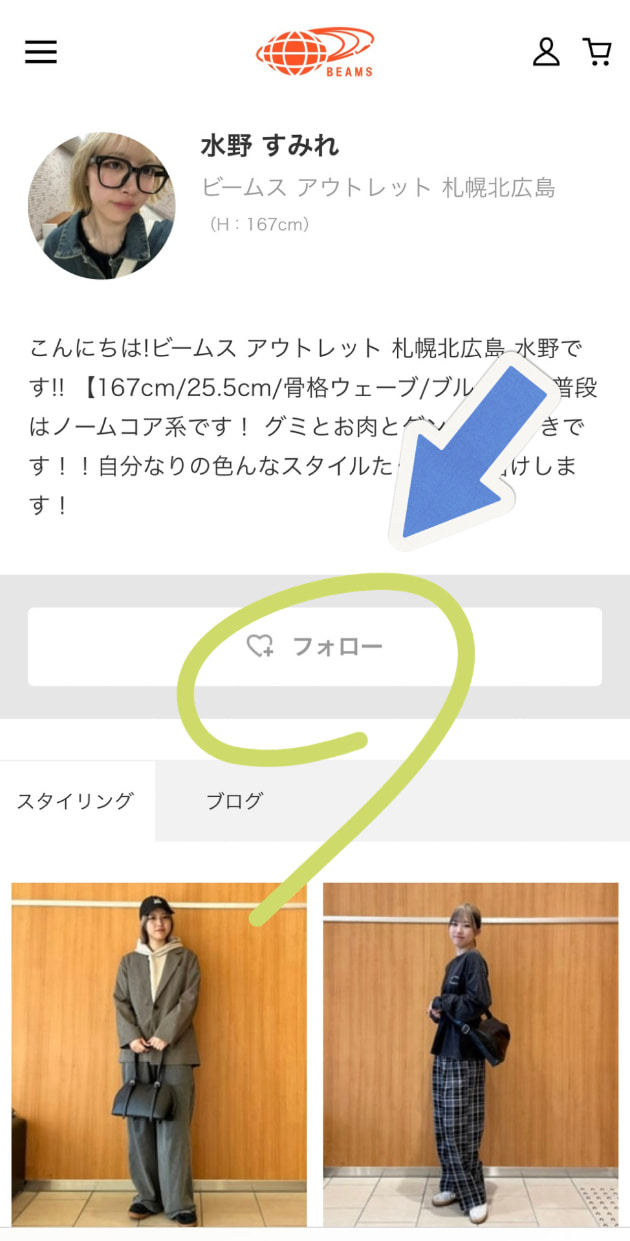Switch to the ブログ tab
The height and width of the screenshot is (1241, 630).
click(234, 801)
